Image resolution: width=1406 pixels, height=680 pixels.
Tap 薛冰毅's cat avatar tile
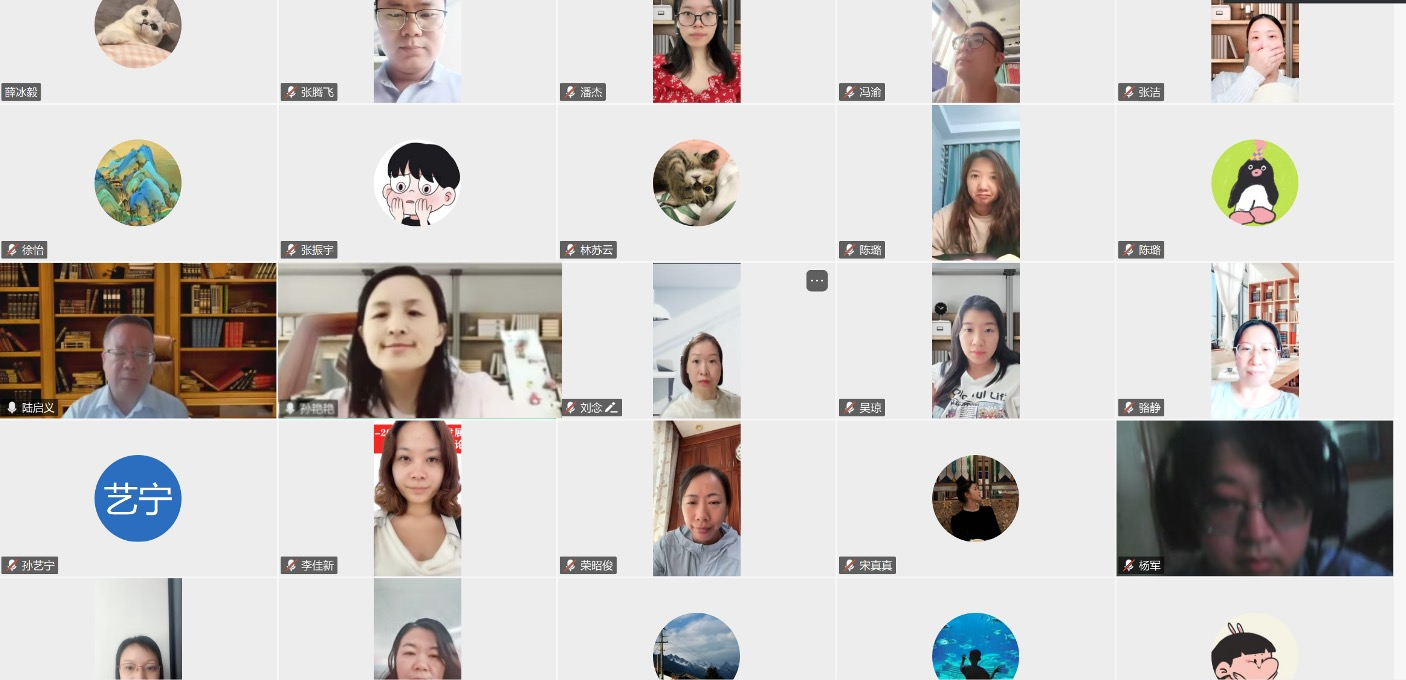[138, 40]
